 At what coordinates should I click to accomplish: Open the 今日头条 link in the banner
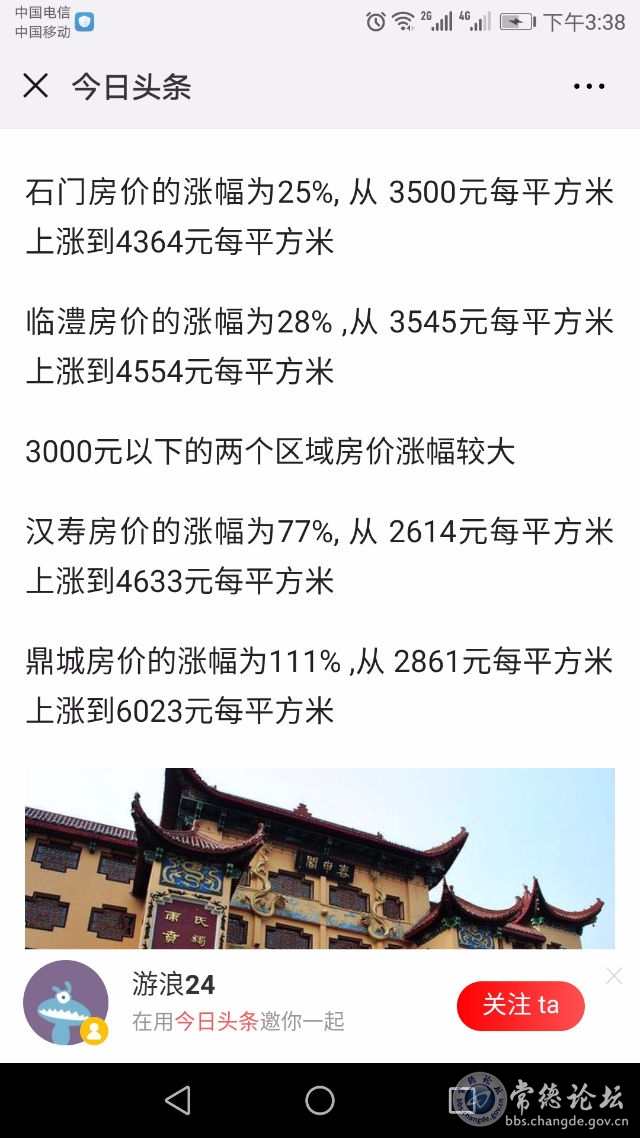pyautogui.click(x=217, y=1021)
